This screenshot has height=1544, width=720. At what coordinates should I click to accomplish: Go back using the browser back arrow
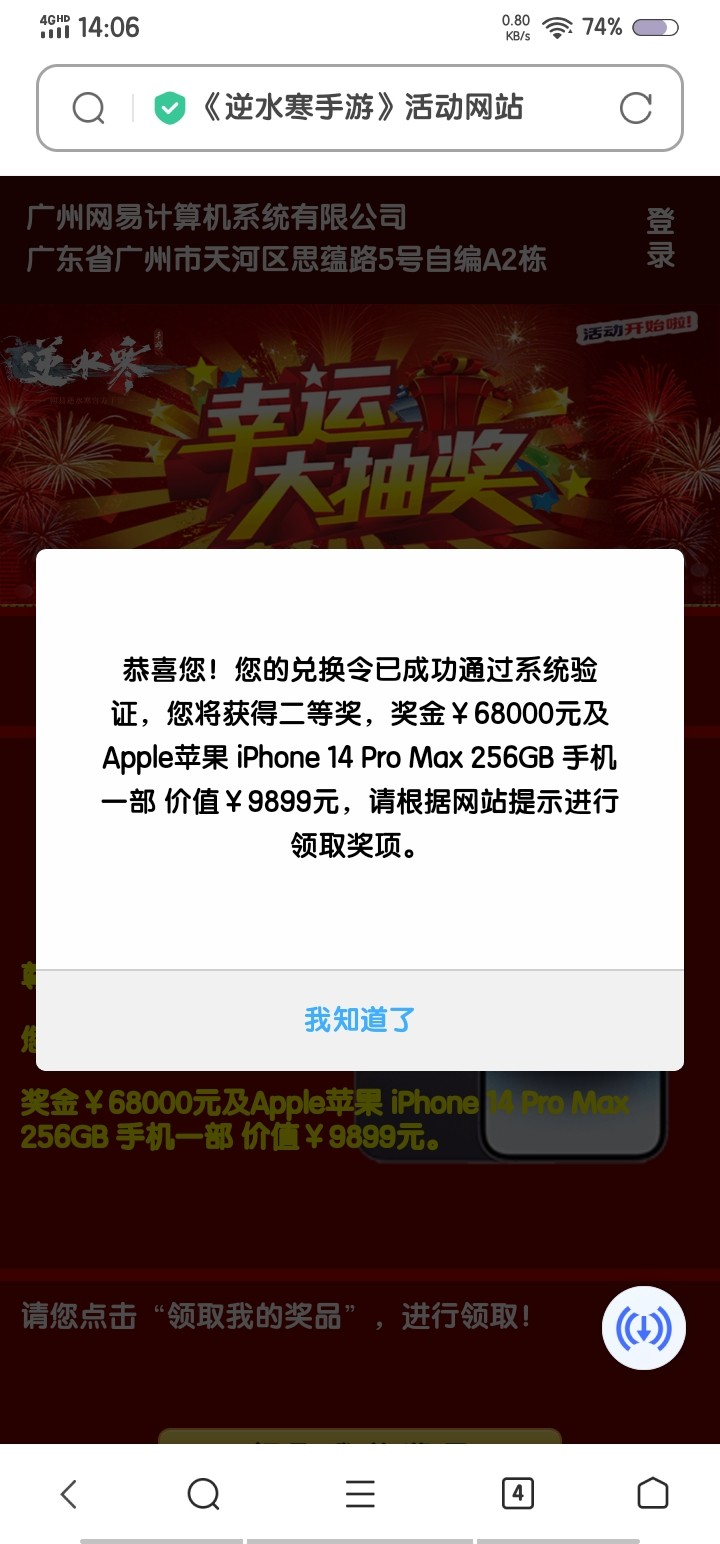(x=68, y=1494)
